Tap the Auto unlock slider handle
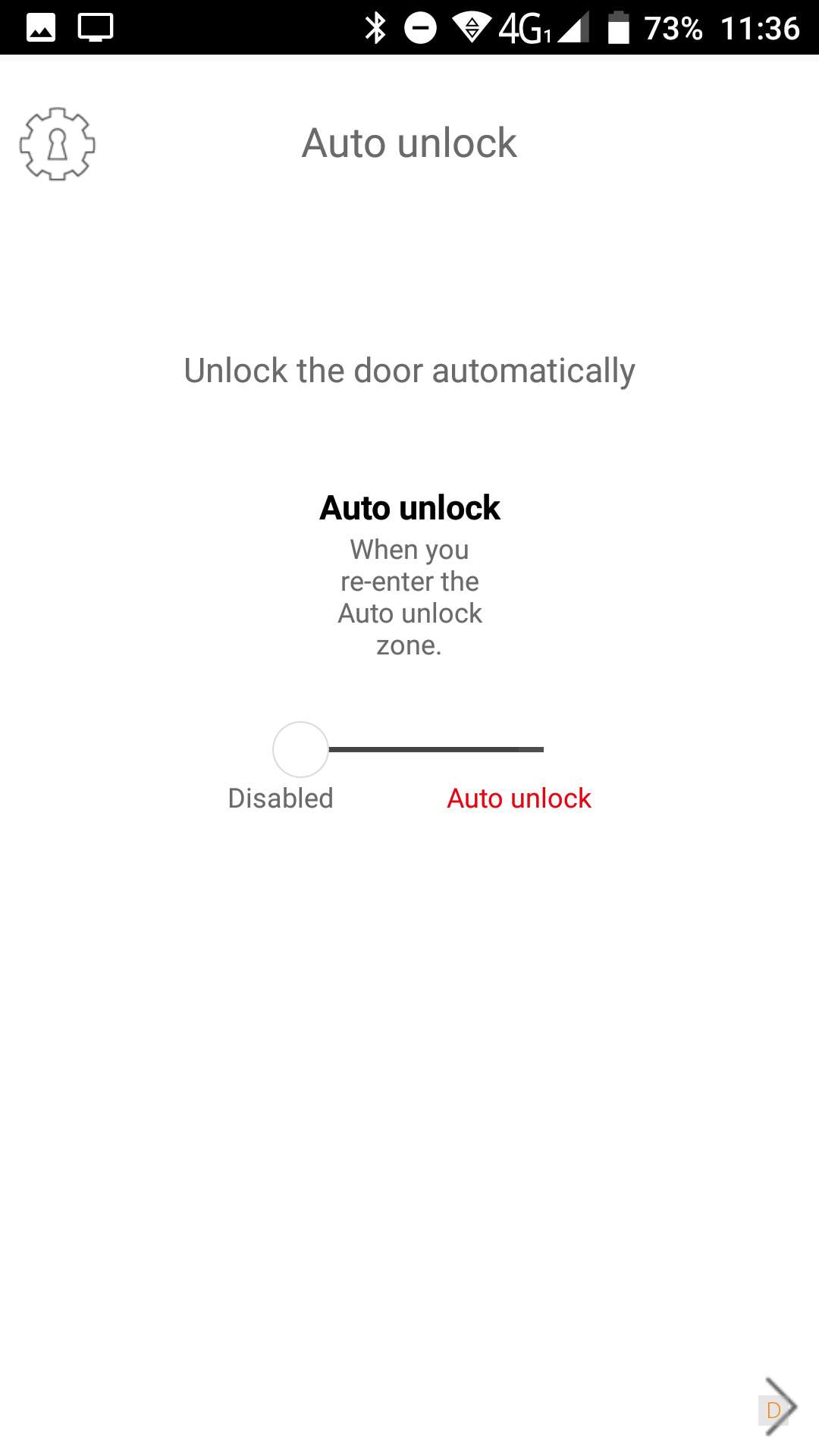Image resolution: width=819 pixels, height=1456 pixels. click(x=300, y=749)
